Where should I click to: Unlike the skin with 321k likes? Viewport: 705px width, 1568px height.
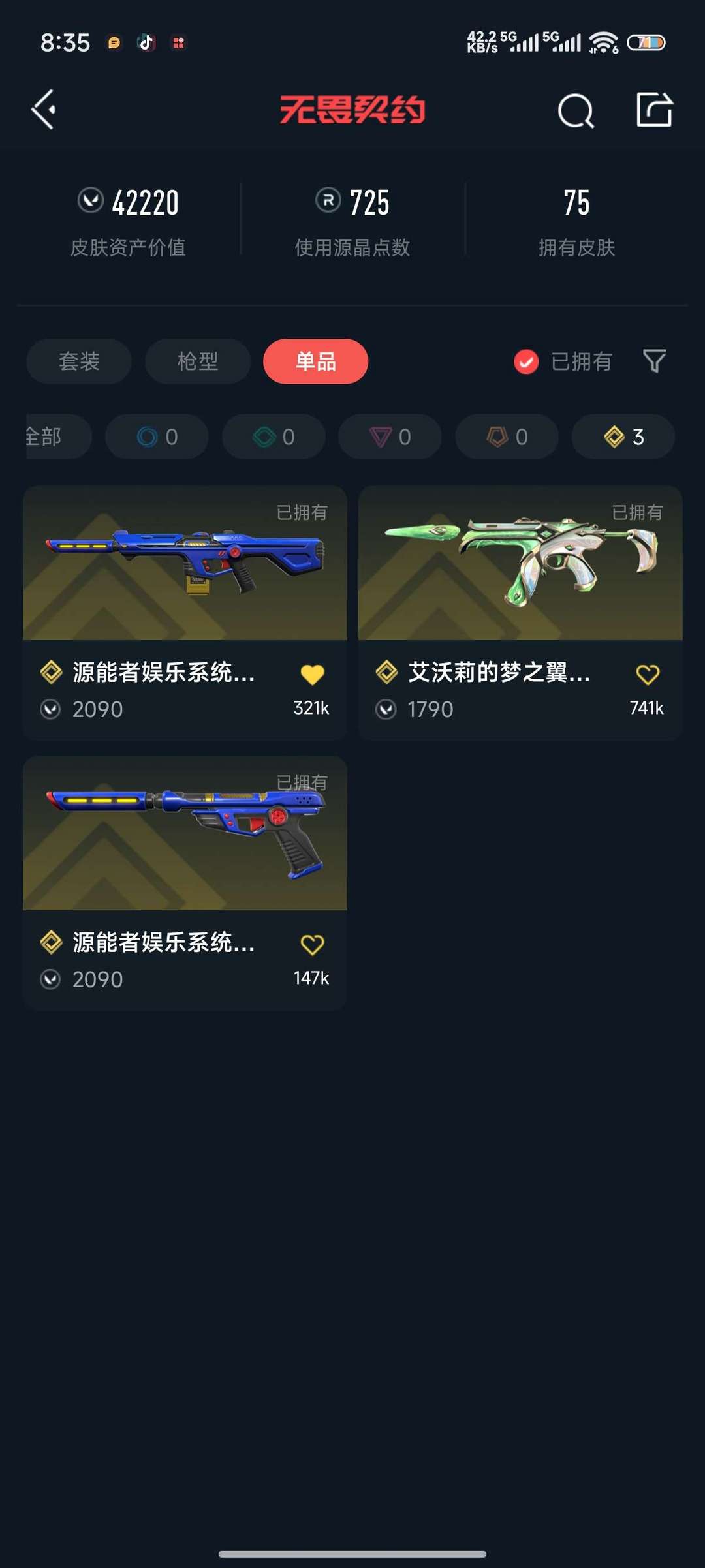[x=312, y=674]
